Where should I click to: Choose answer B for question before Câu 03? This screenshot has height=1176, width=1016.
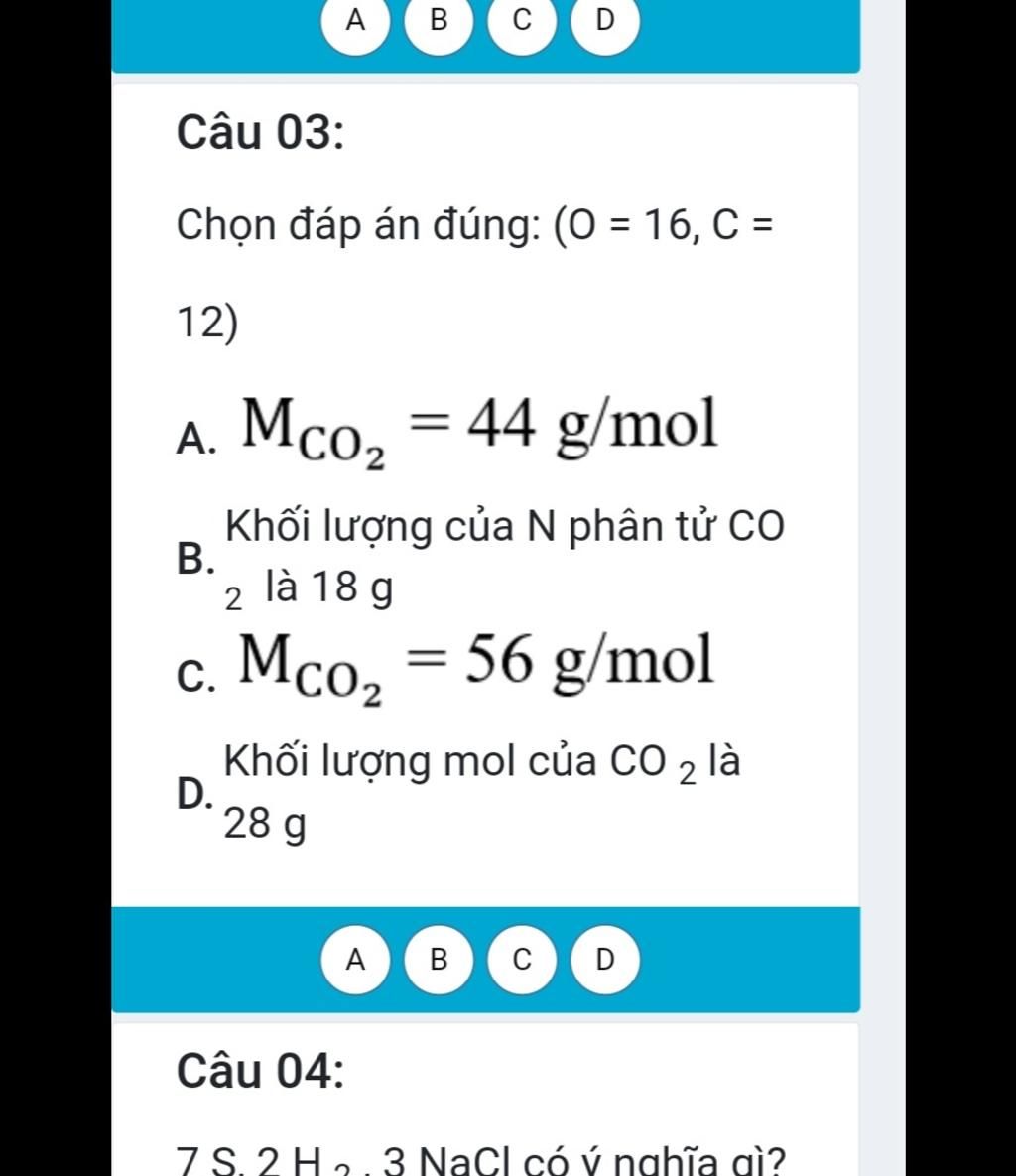[x=440, y=19]
